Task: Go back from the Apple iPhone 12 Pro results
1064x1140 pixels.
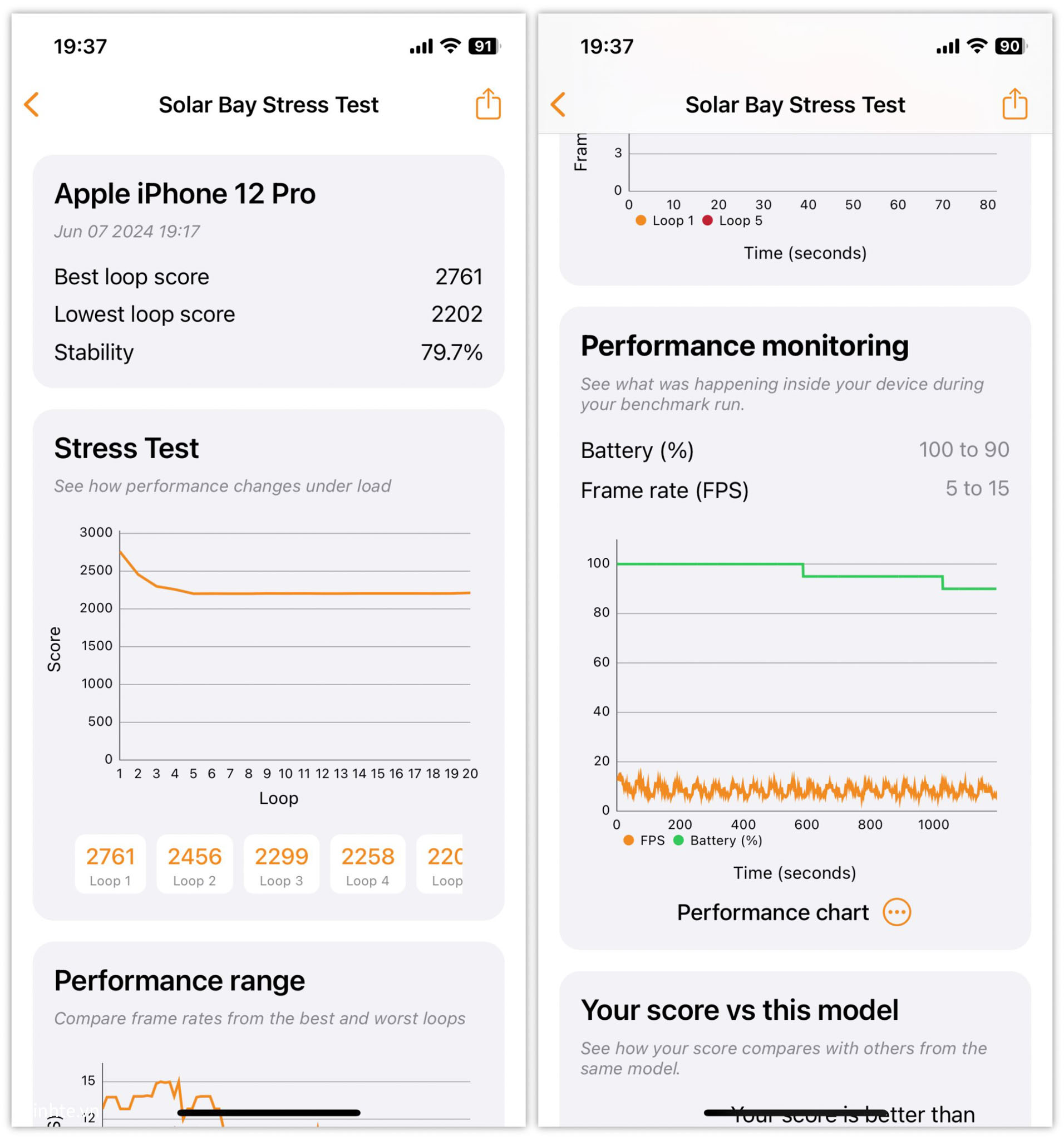Action: (x=32, y=104)
